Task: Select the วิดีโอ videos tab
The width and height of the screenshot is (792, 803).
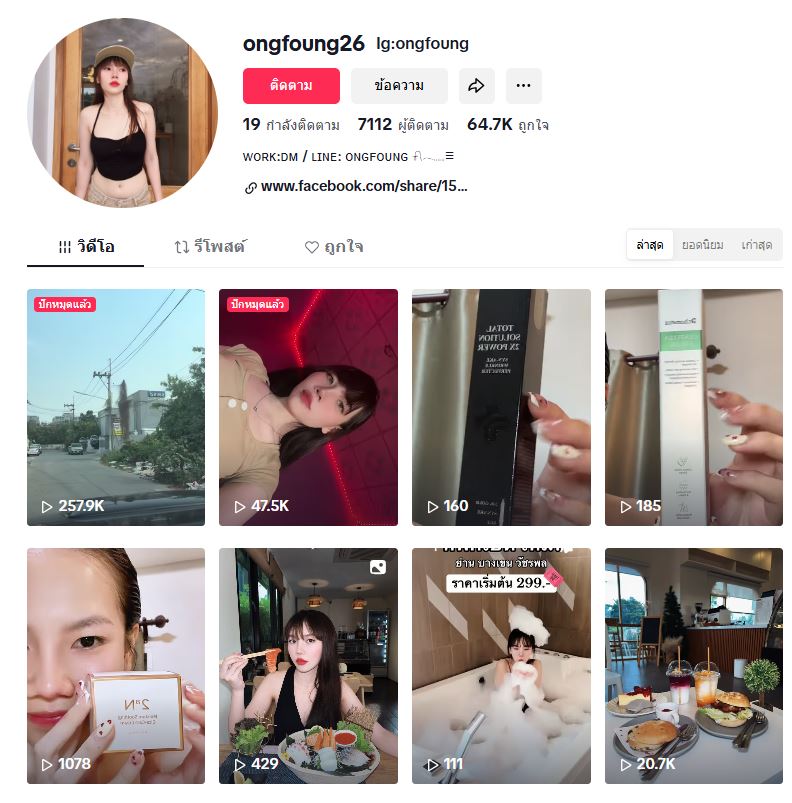Action: pos(86,247)
